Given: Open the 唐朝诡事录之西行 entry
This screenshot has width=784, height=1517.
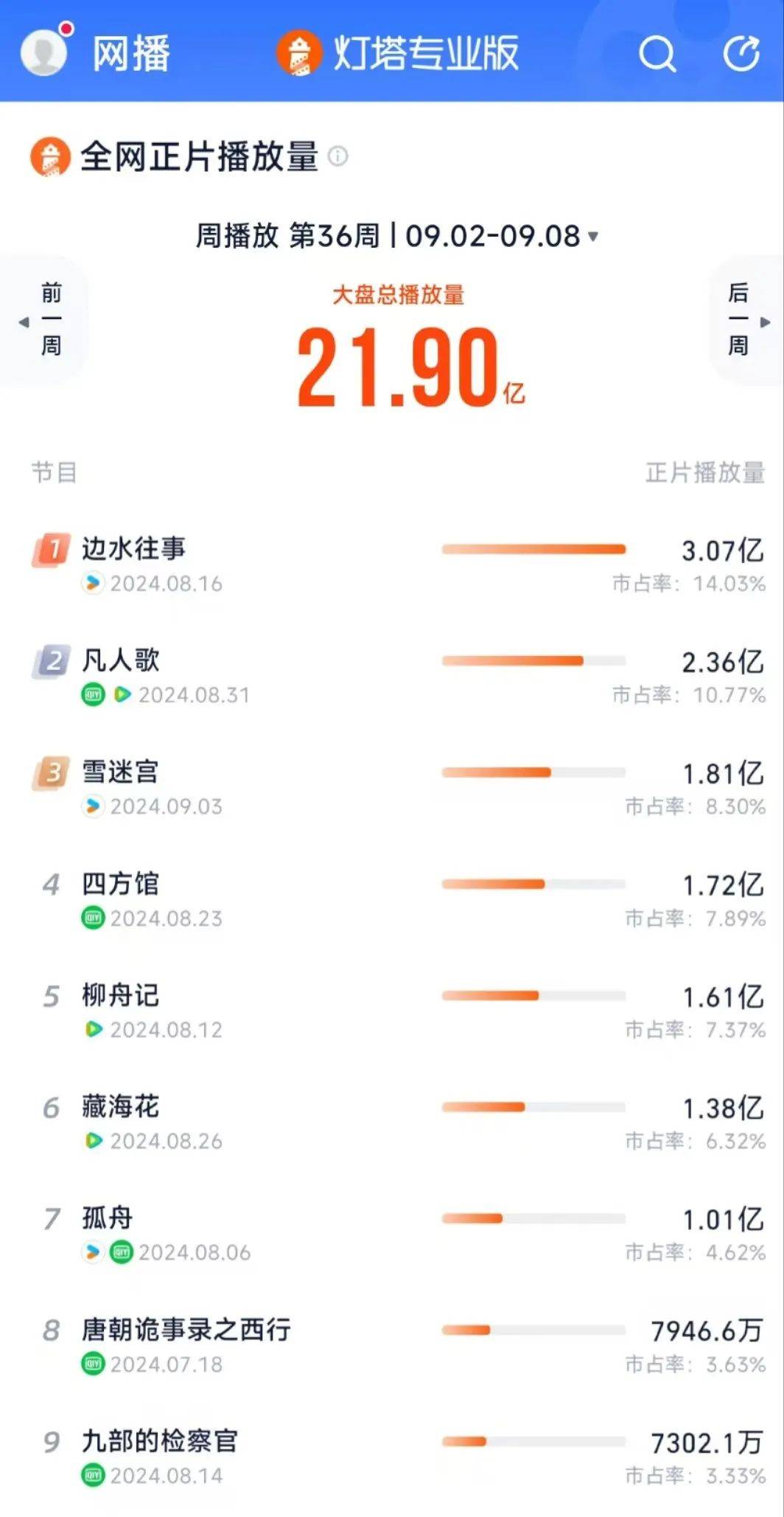Looking at the screenshot, I should (398, 1345).
